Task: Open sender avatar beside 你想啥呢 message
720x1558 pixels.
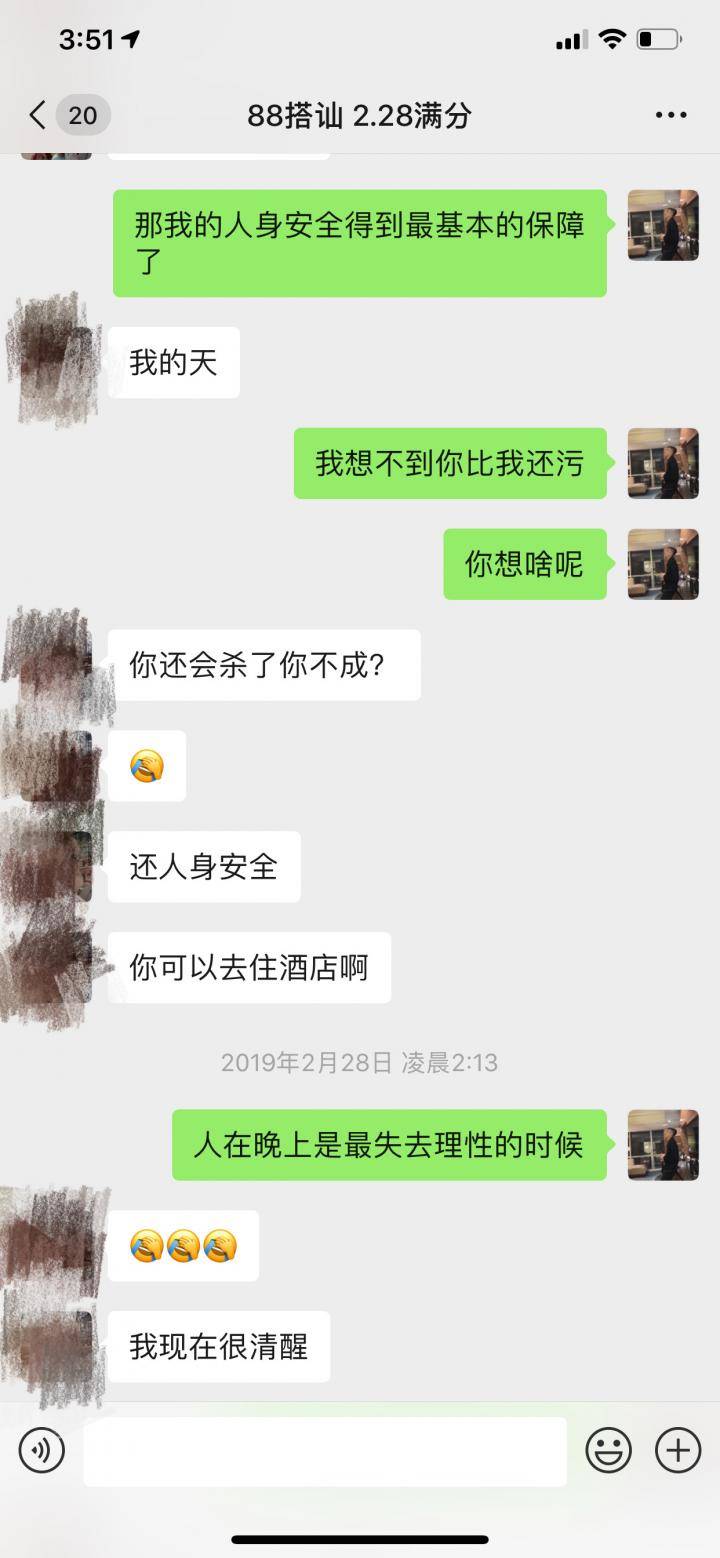Action: 663,564
